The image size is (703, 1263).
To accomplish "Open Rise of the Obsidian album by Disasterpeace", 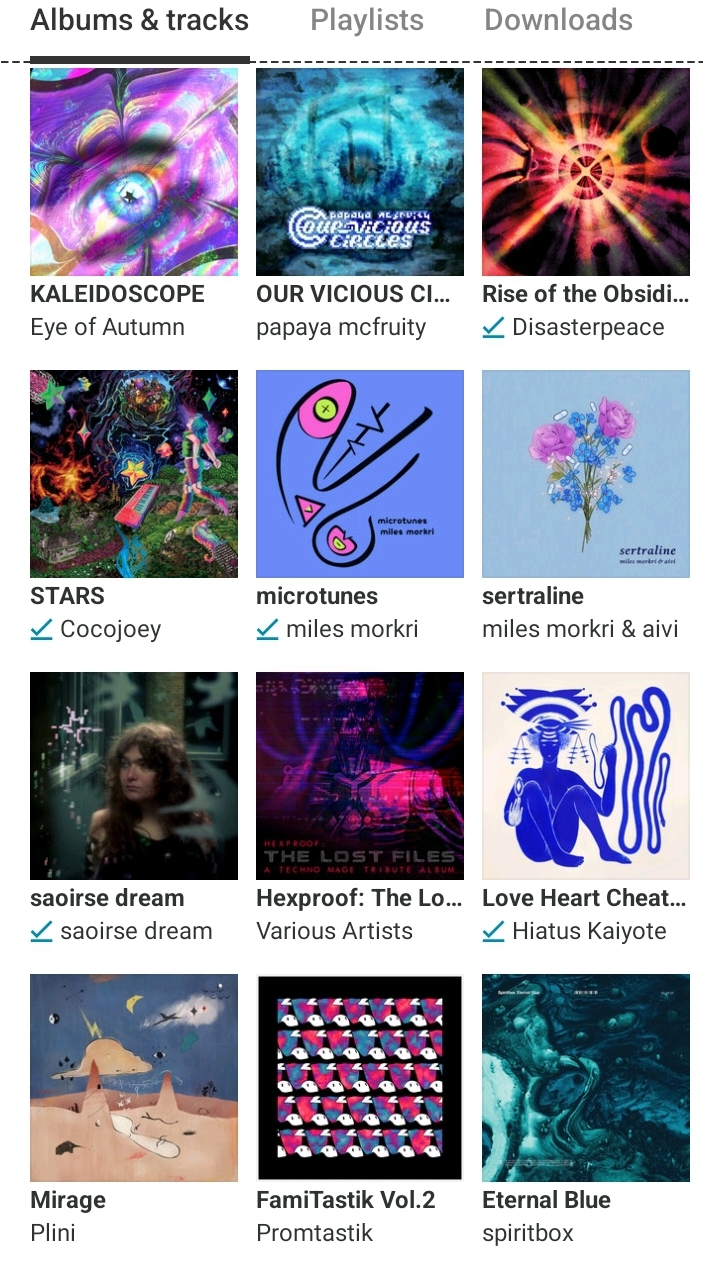I will click(586, 172).
